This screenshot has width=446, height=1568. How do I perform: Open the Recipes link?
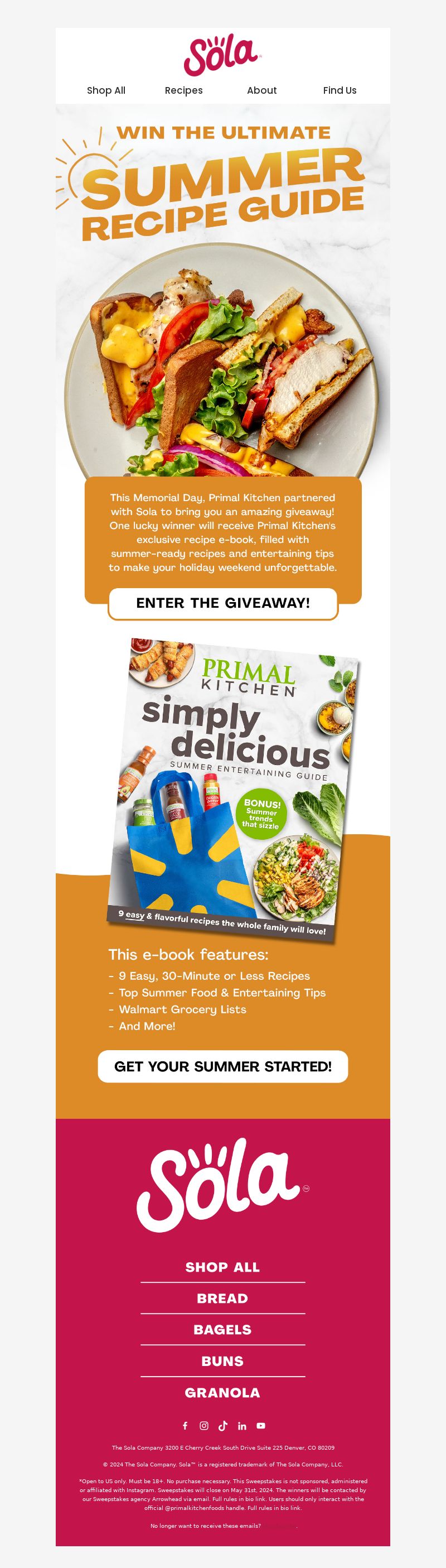(x=183, y=90)
